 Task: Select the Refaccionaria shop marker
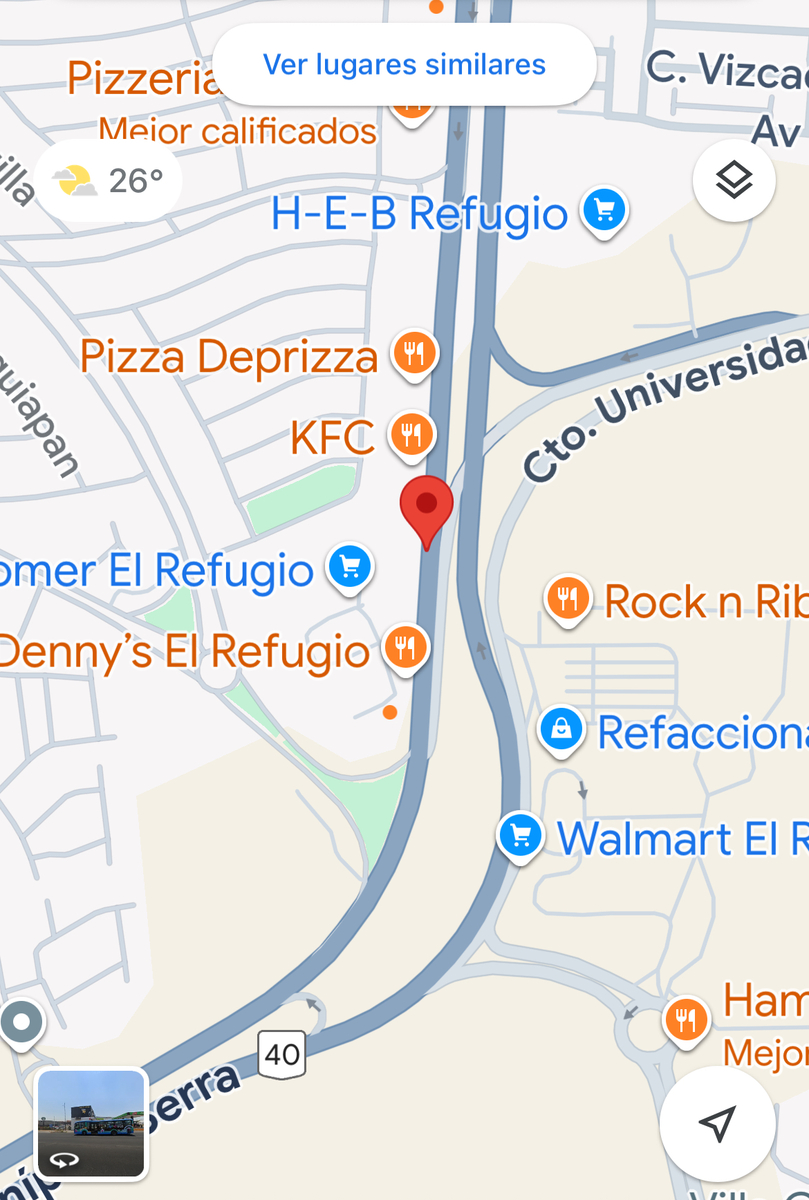pos(562,730)
